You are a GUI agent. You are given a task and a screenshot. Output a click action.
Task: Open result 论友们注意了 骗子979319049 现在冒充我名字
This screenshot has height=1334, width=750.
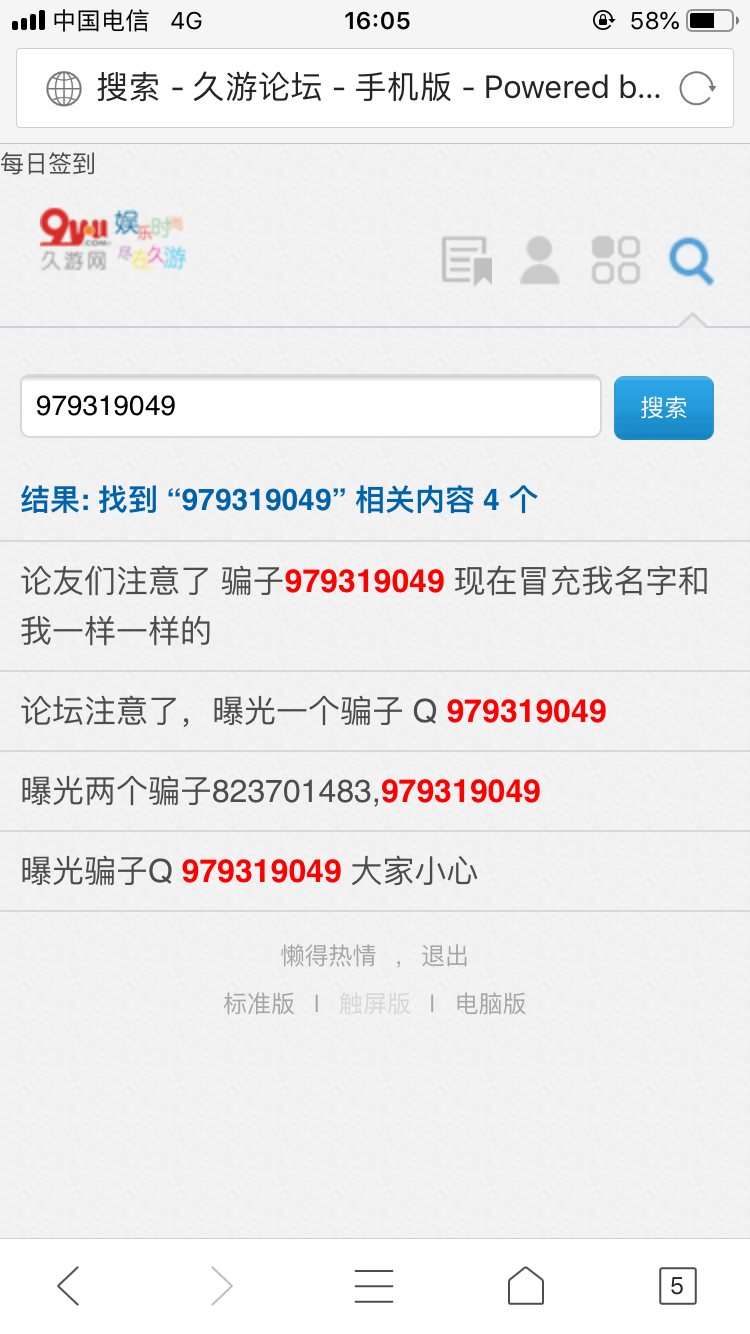click(365, 605)
